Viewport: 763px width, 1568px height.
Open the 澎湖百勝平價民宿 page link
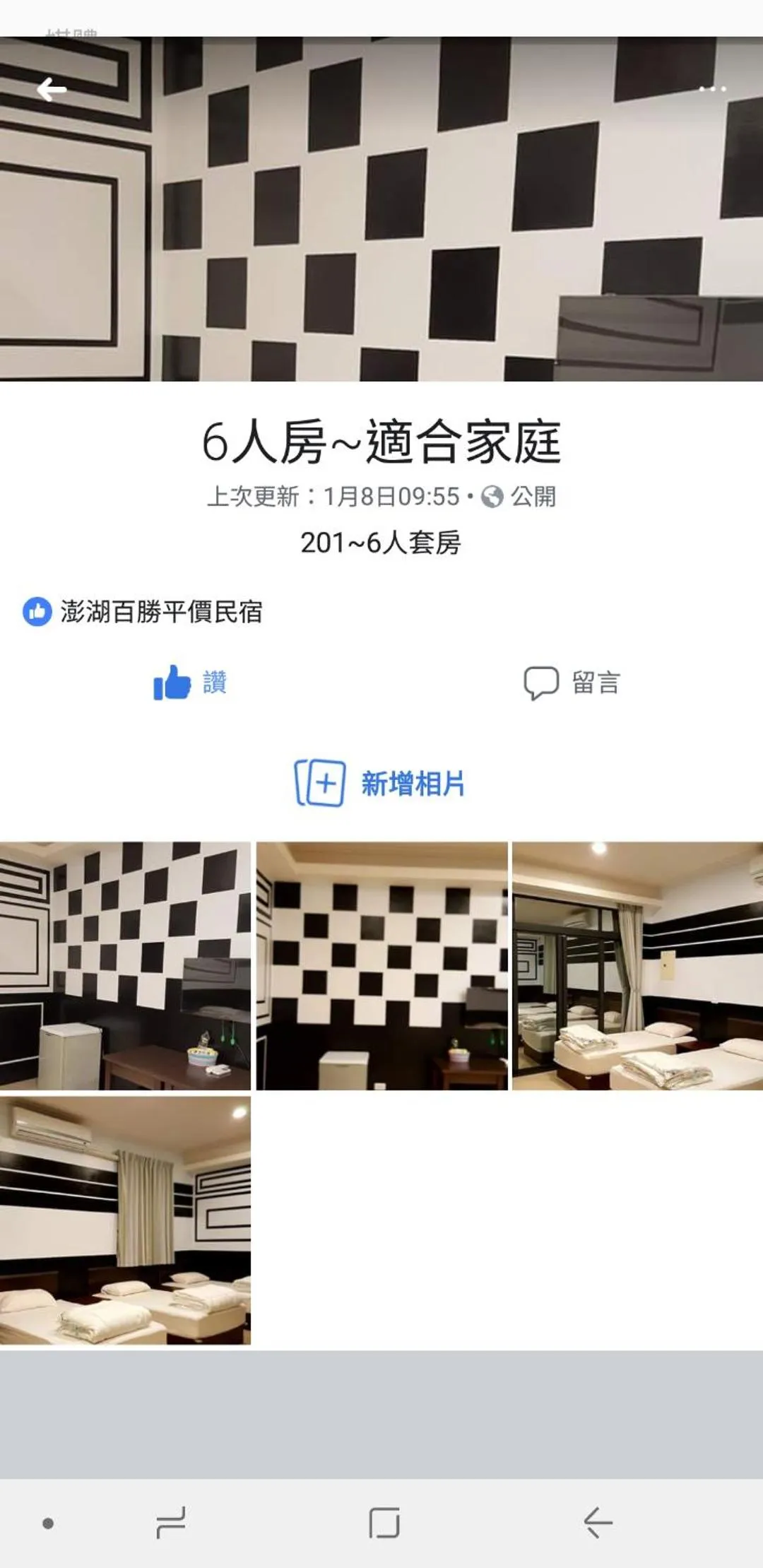pyautogui.click(x=161, y=612)
